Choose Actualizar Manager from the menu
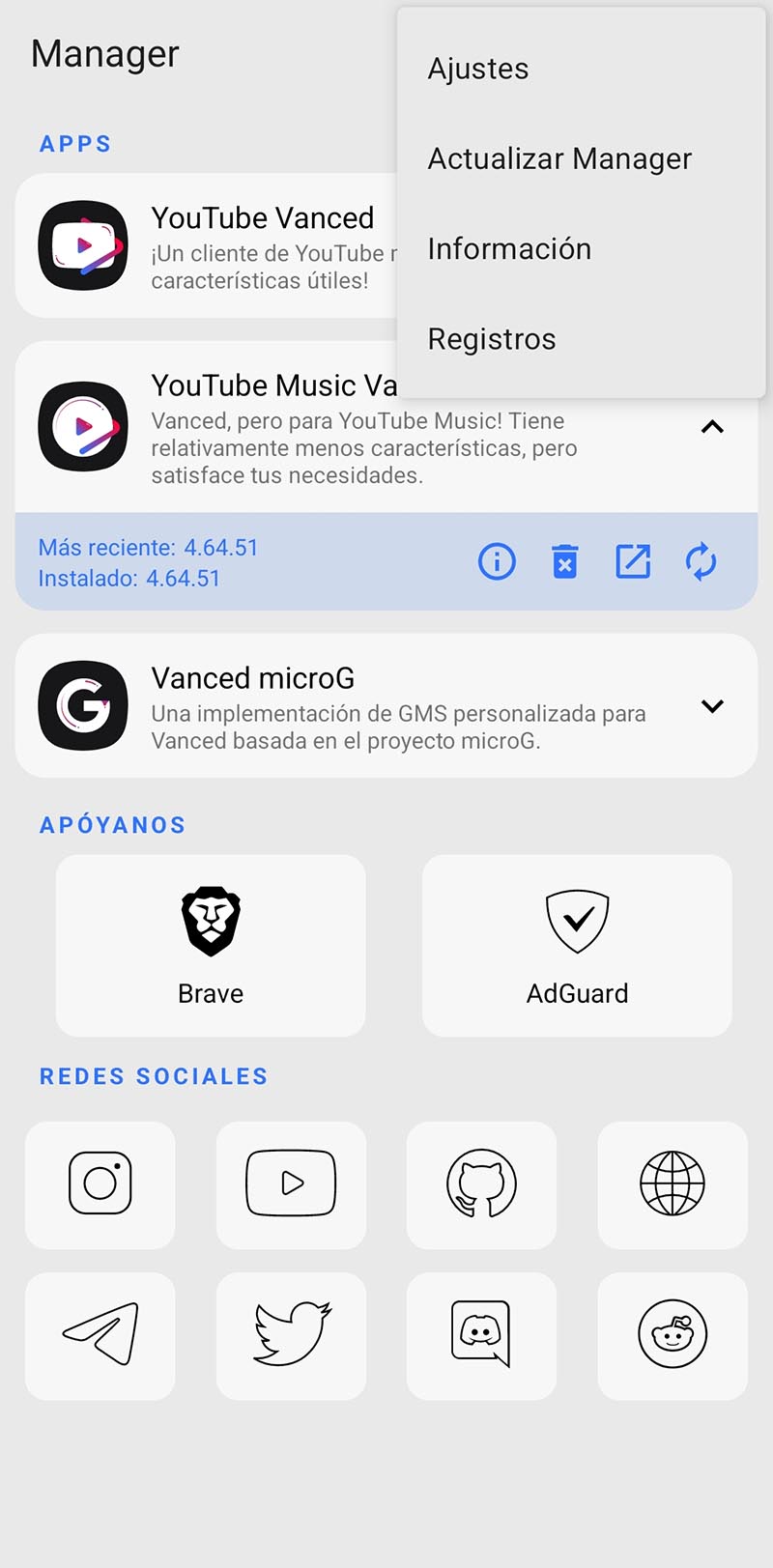The image size is (773, 1568). click(x=559, y=158)
